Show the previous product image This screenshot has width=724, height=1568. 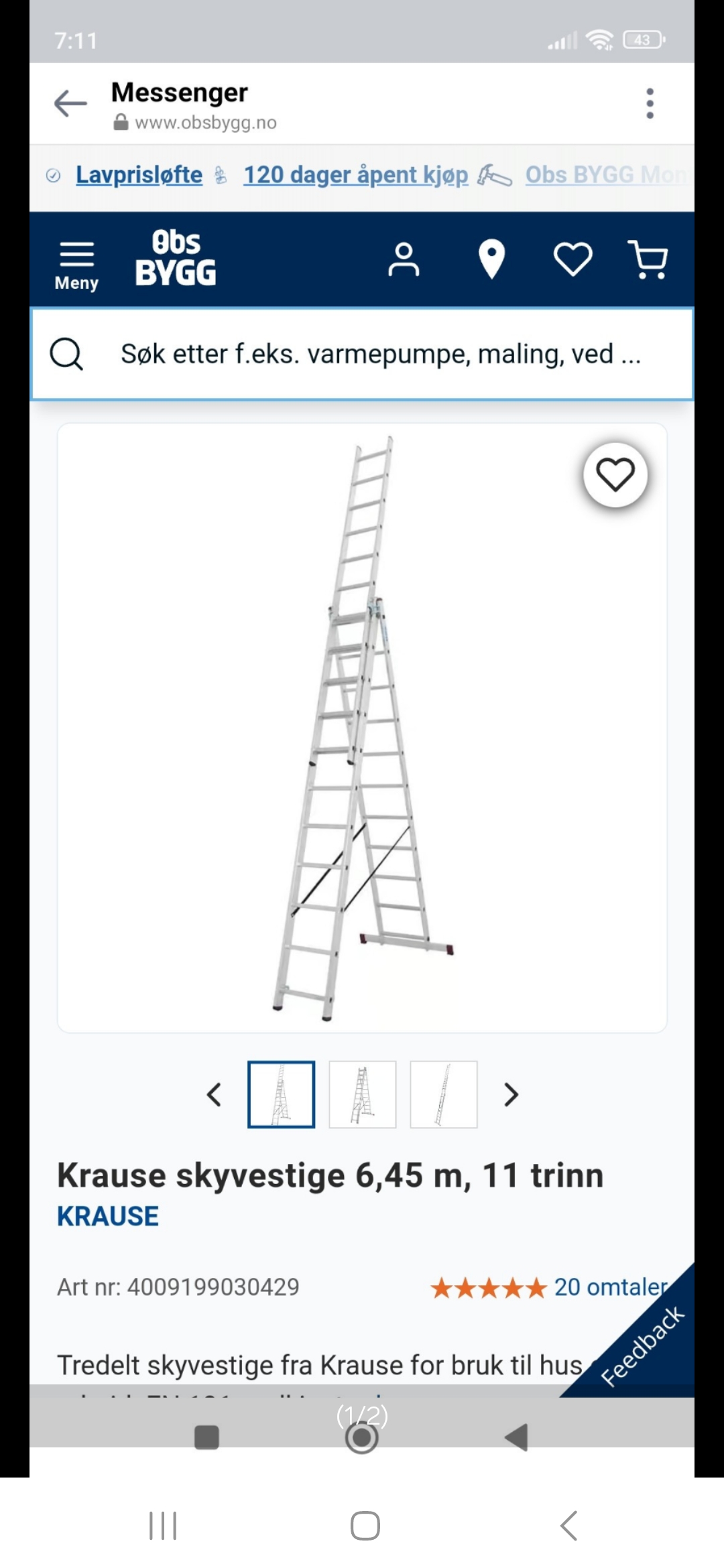point(214,1094)
